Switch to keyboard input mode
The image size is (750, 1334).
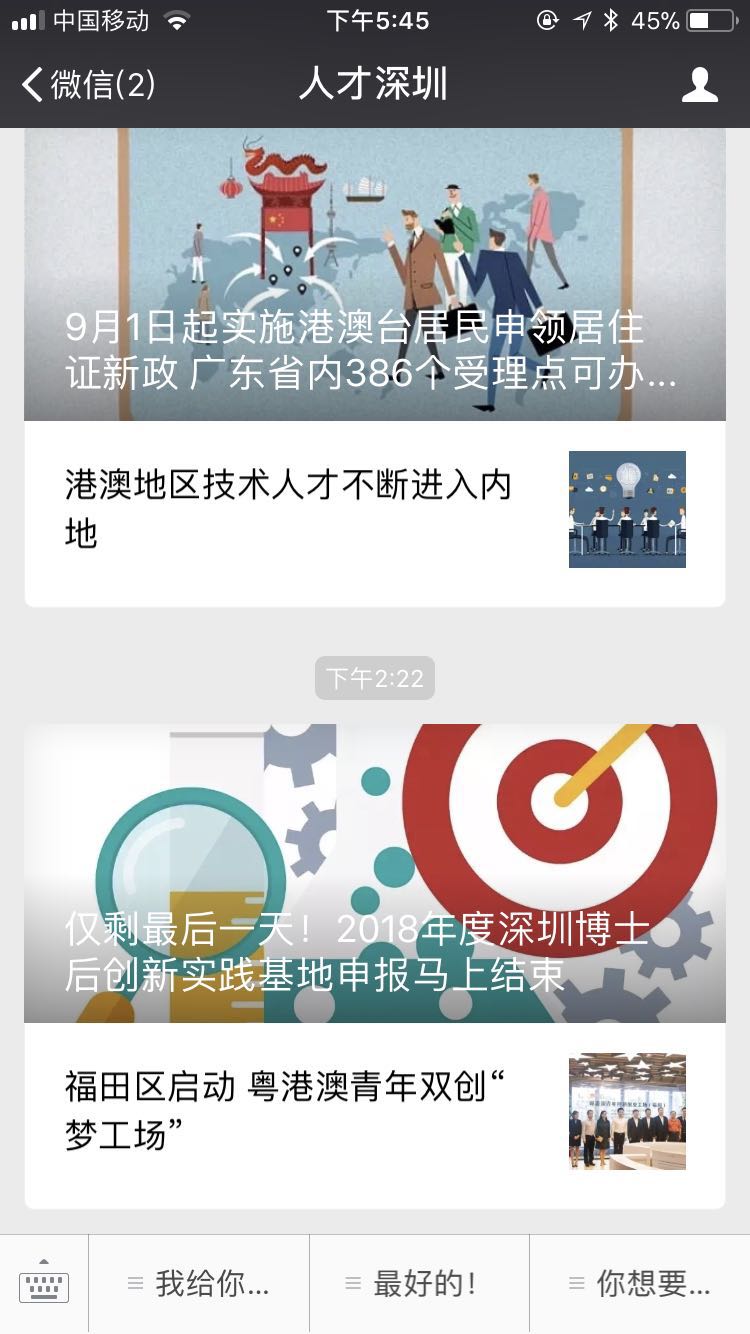(44, 1285)
